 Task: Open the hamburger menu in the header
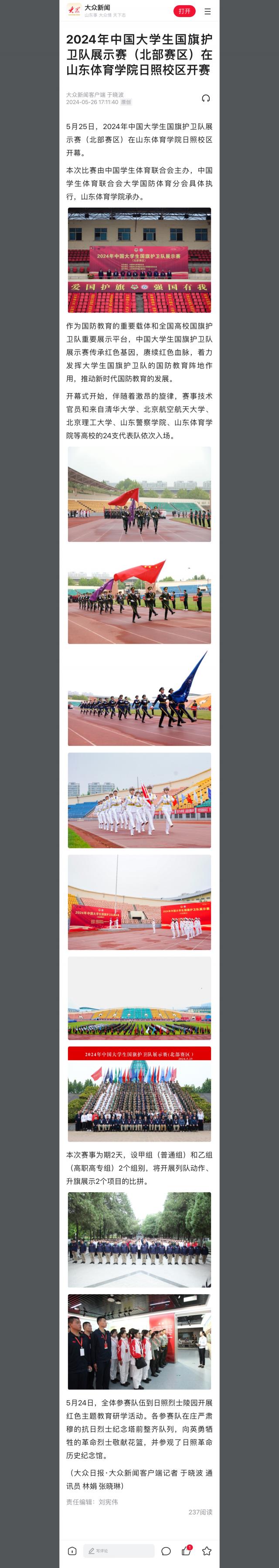207,11
